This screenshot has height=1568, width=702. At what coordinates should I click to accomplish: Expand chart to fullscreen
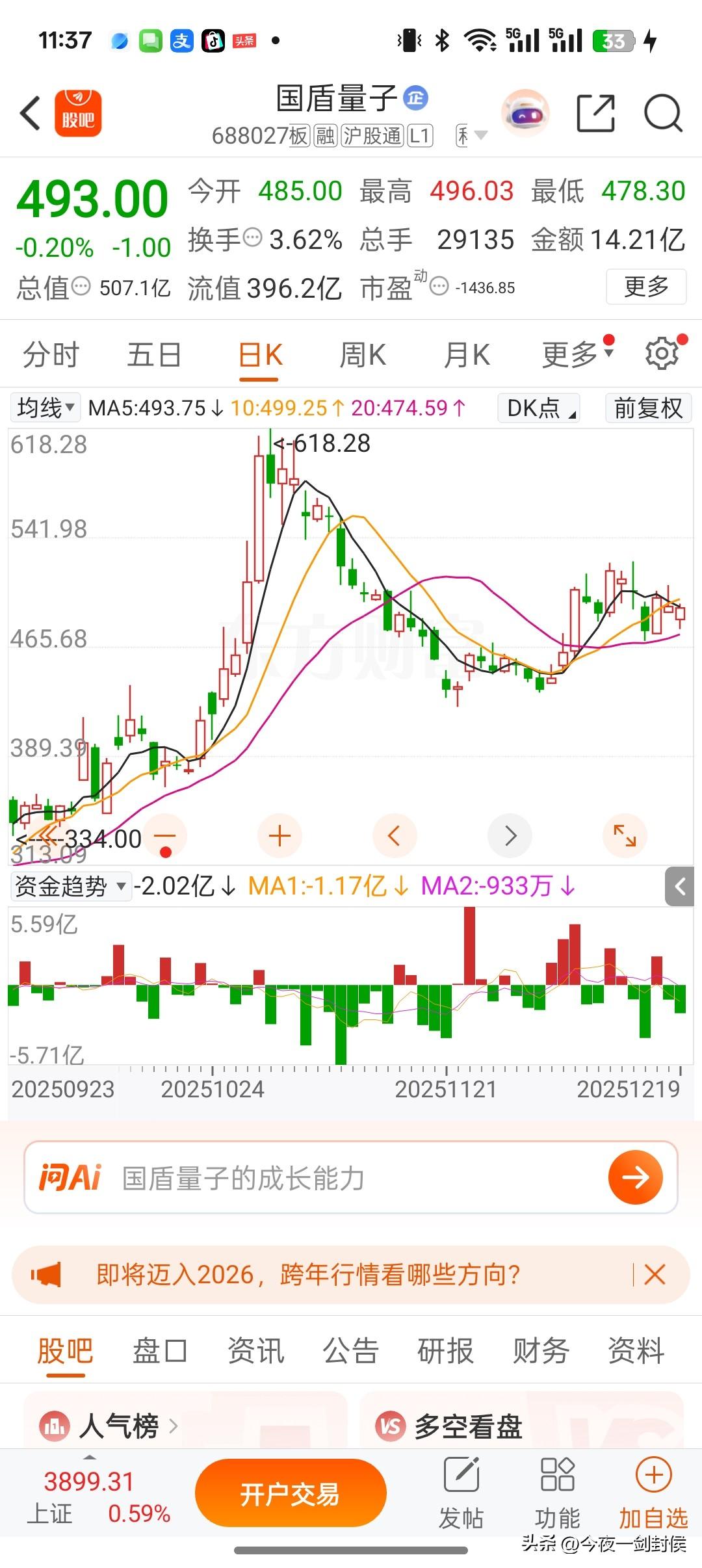pos(625,836)
